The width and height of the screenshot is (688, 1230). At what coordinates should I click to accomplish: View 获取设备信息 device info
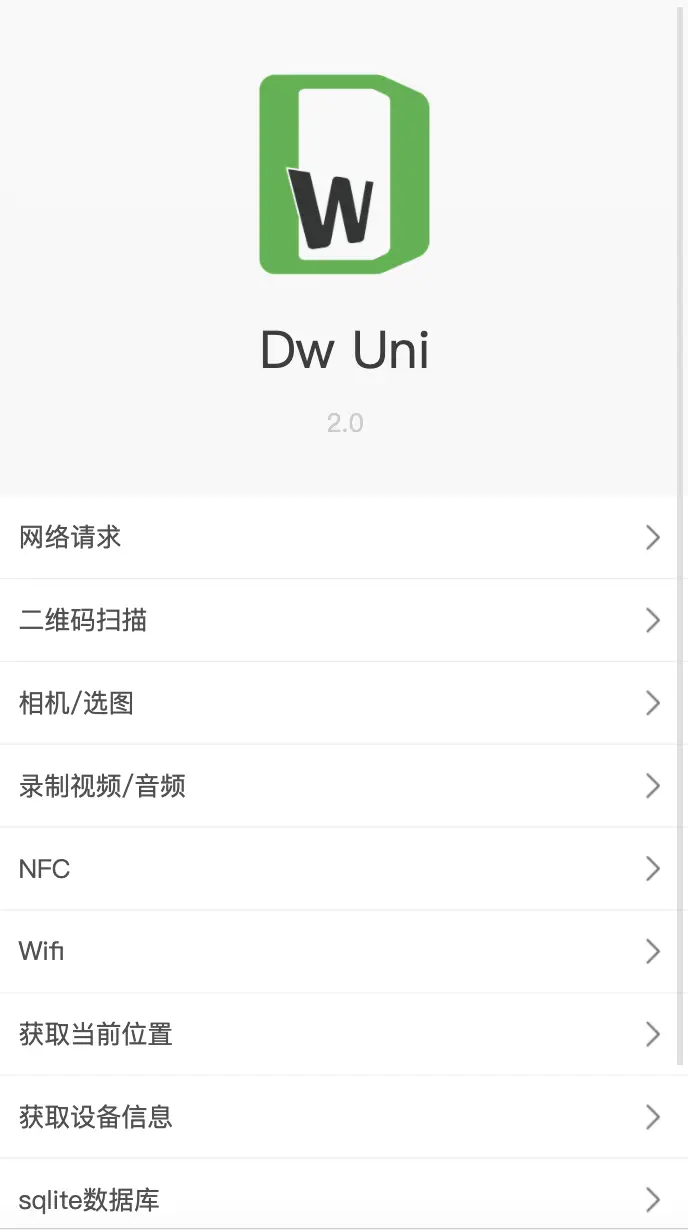(x=340, y=1118)
